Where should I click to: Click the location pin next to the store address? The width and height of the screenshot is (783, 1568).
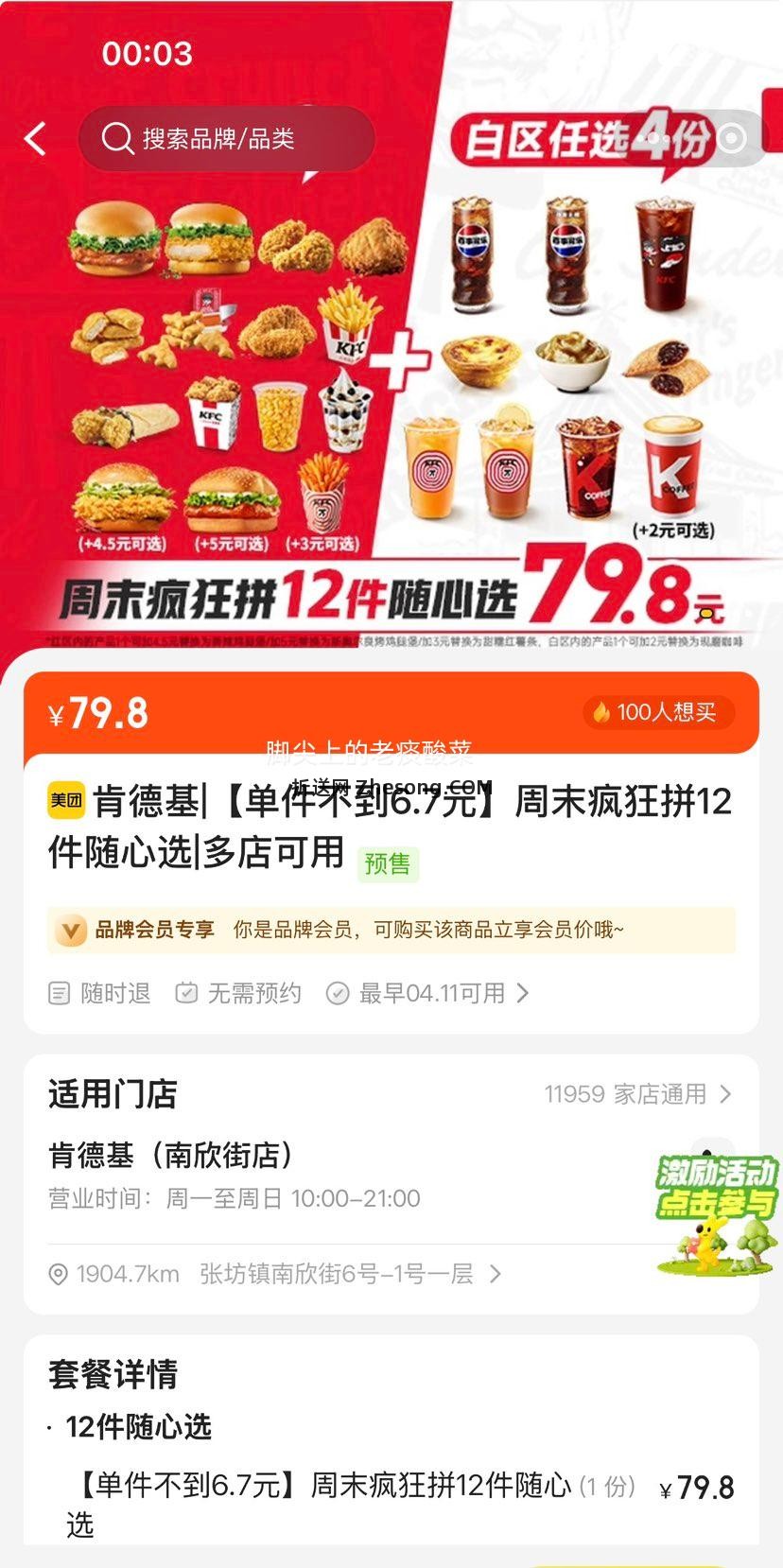pos(59,1274)
